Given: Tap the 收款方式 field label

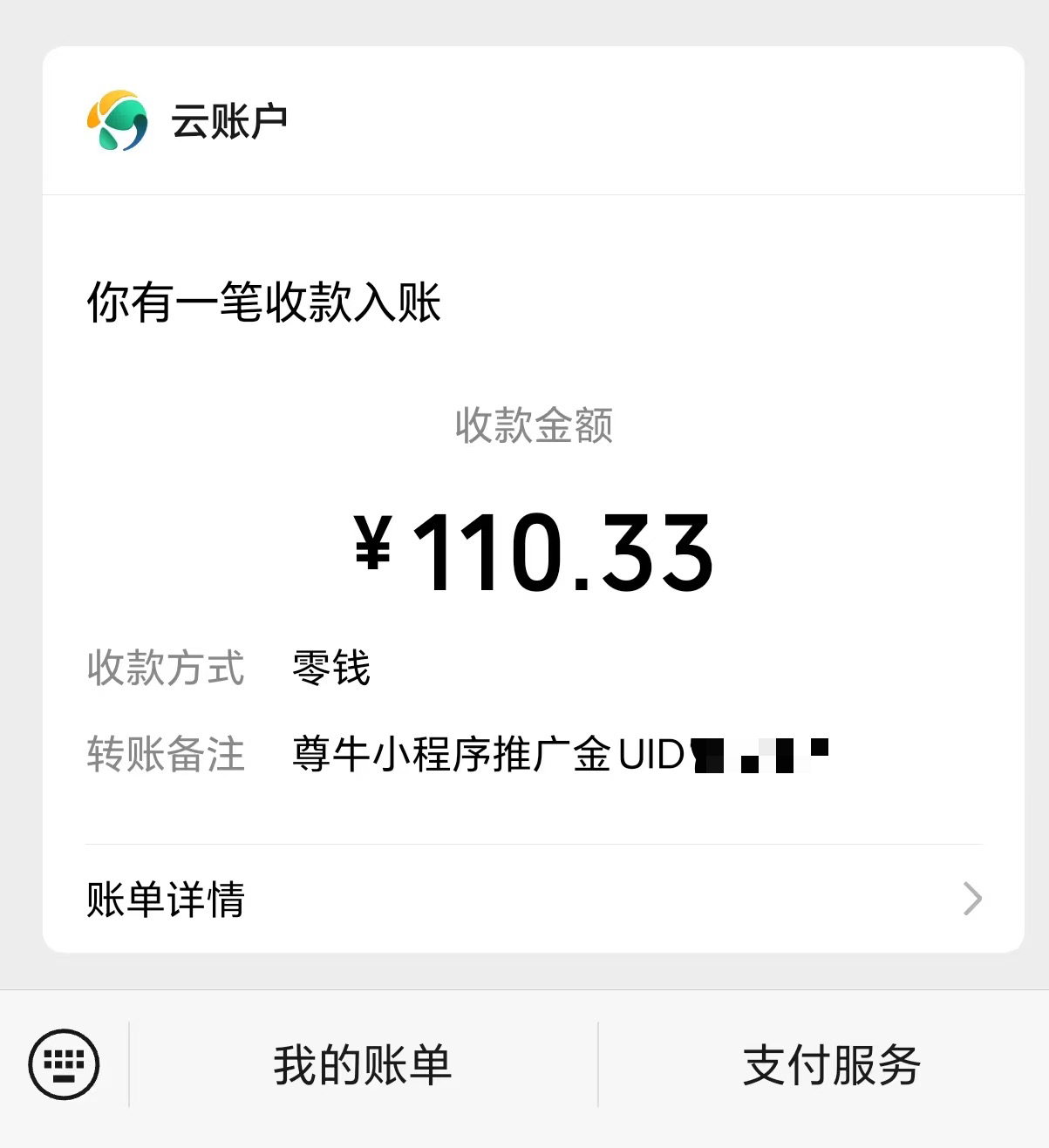Looking at the screenshot, I should pyautogui.click(x=166, y=668).
